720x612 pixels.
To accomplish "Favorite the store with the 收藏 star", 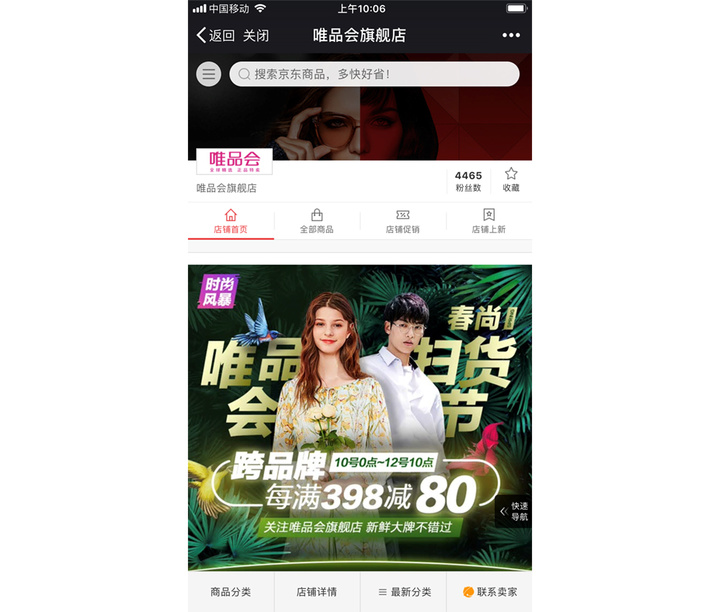I will pos(511,180).
